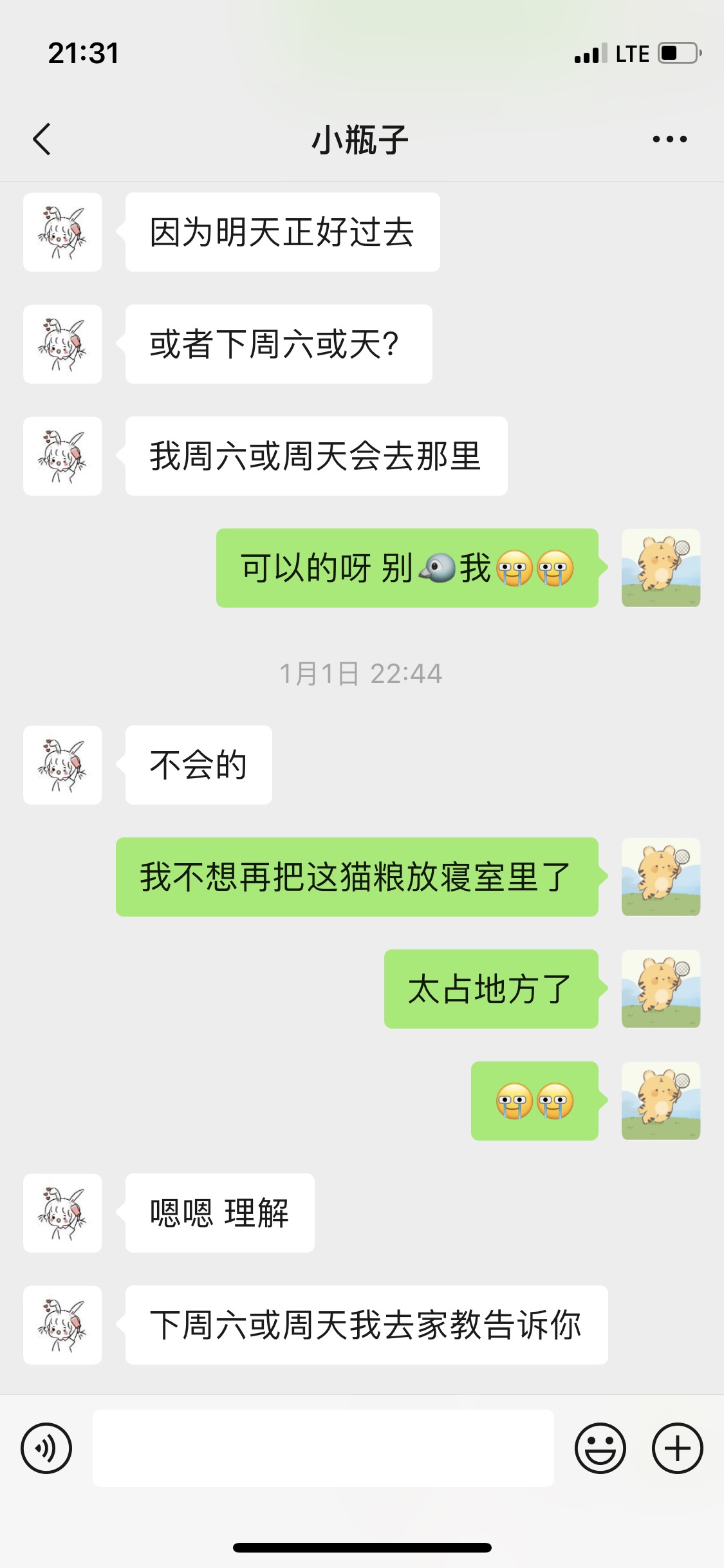This screenshot has width=724, height=1568.
Task: Tap the green bubble 太占地方了
Action: 492,989
